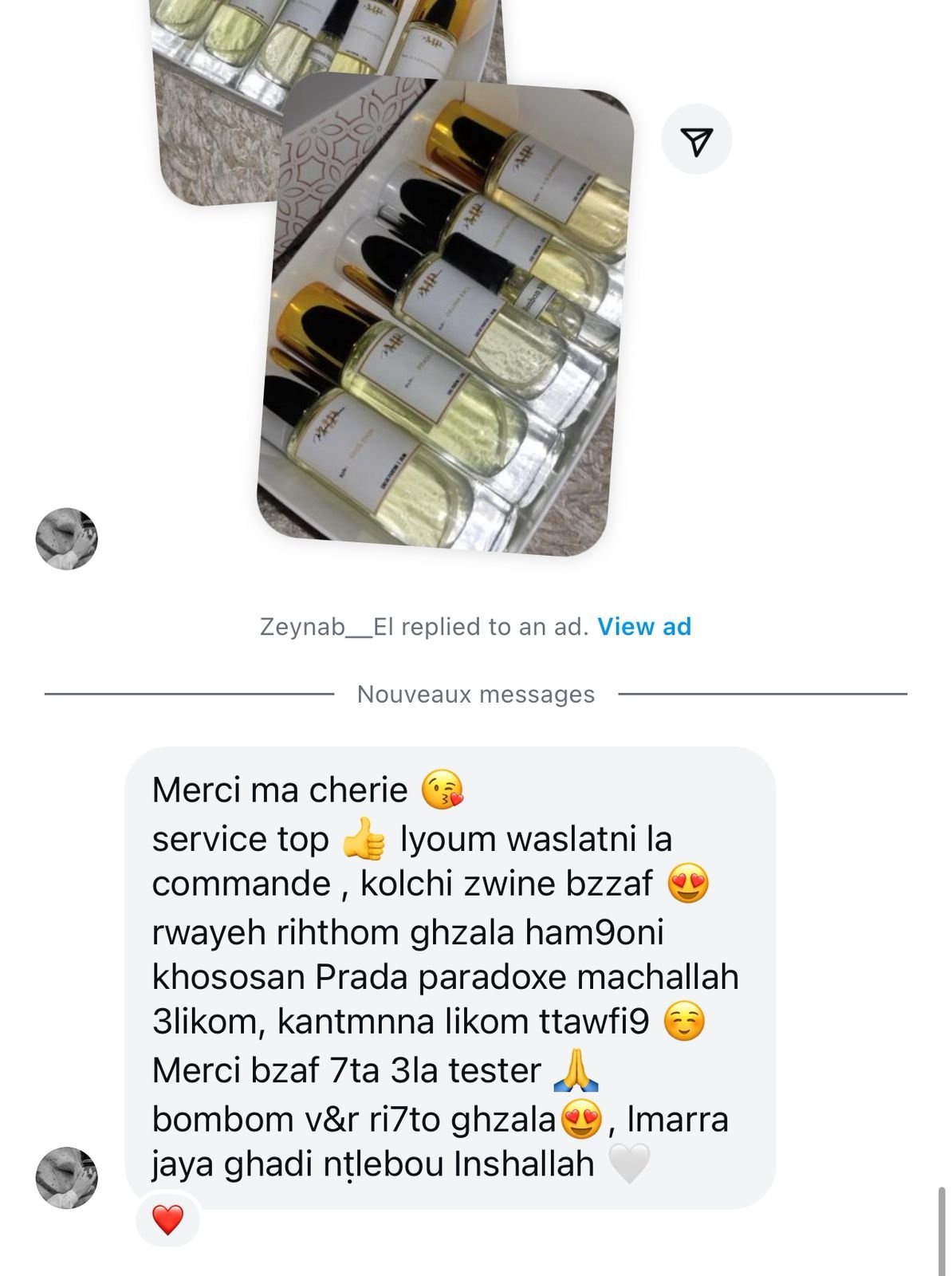Tap the forward arrow beside the perfume photo

(x=697, y=141)
